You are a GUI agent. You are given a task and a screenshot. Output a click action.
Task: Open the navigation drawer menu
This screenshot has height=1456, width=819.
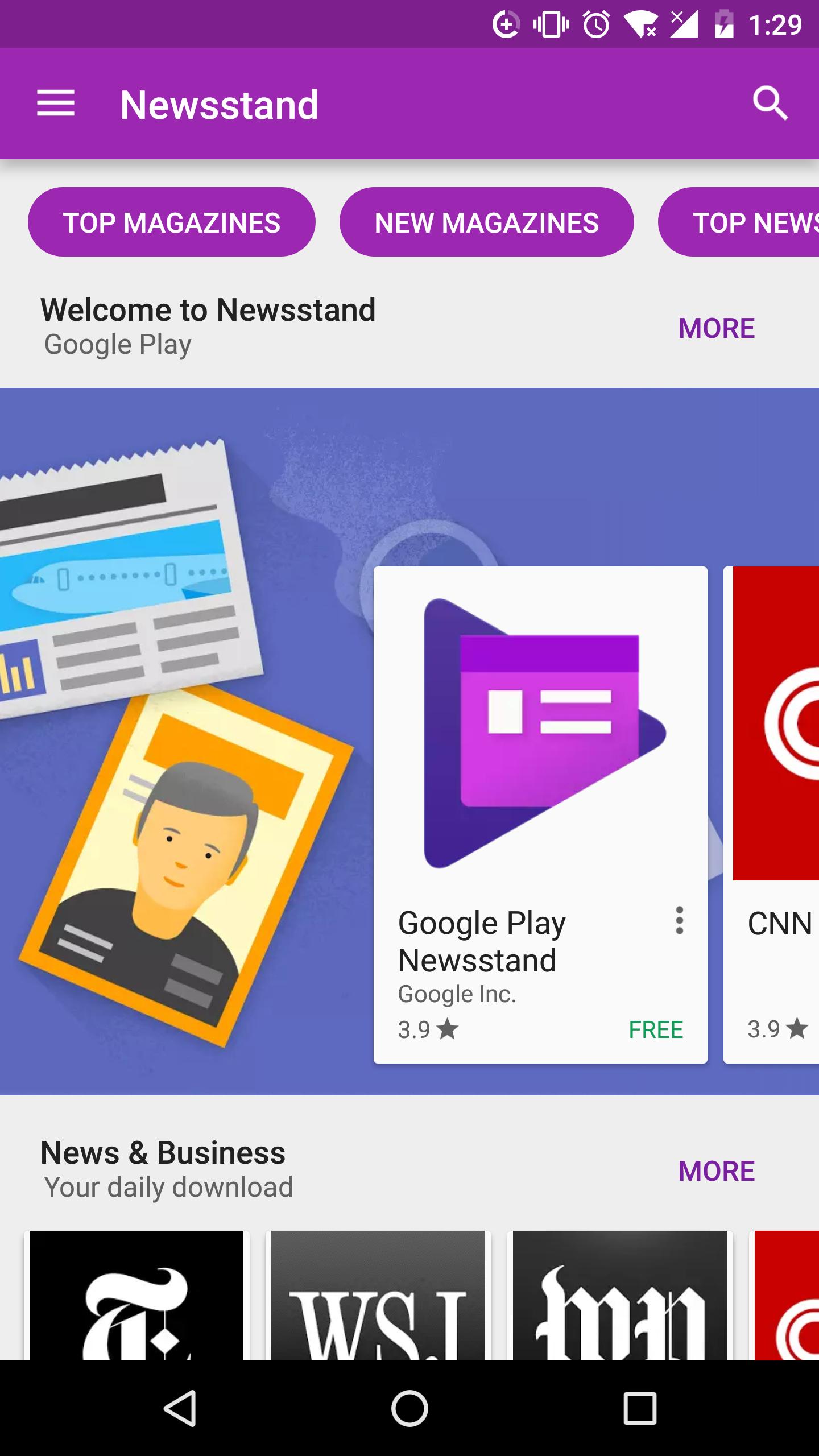[56, 104]
